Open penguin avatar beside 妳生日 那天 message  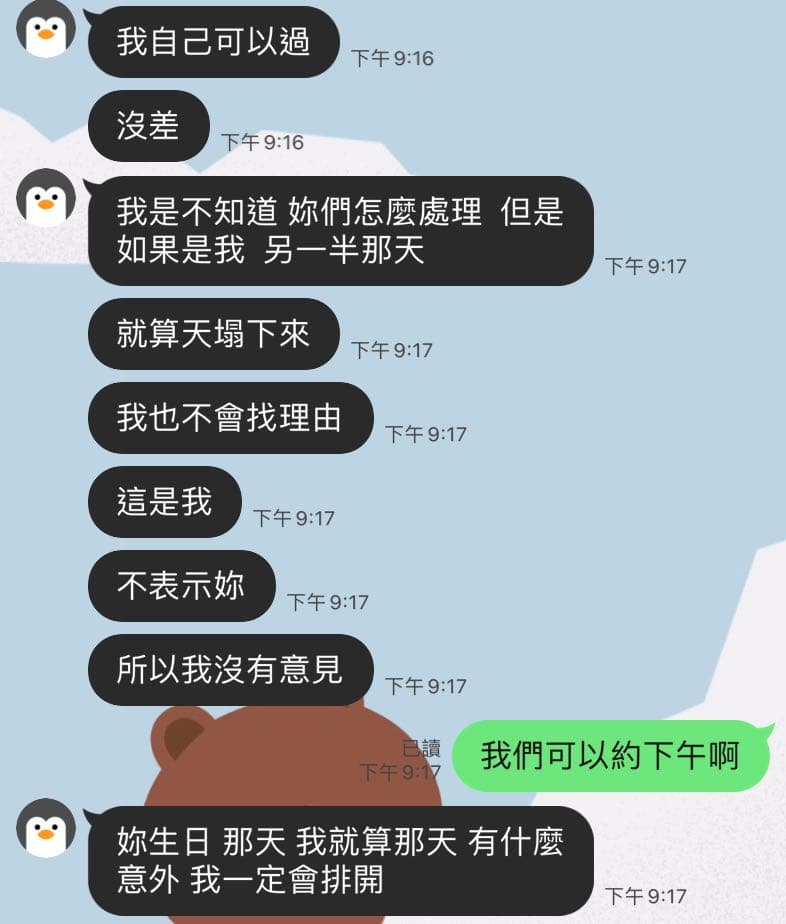tap(46, 827)
